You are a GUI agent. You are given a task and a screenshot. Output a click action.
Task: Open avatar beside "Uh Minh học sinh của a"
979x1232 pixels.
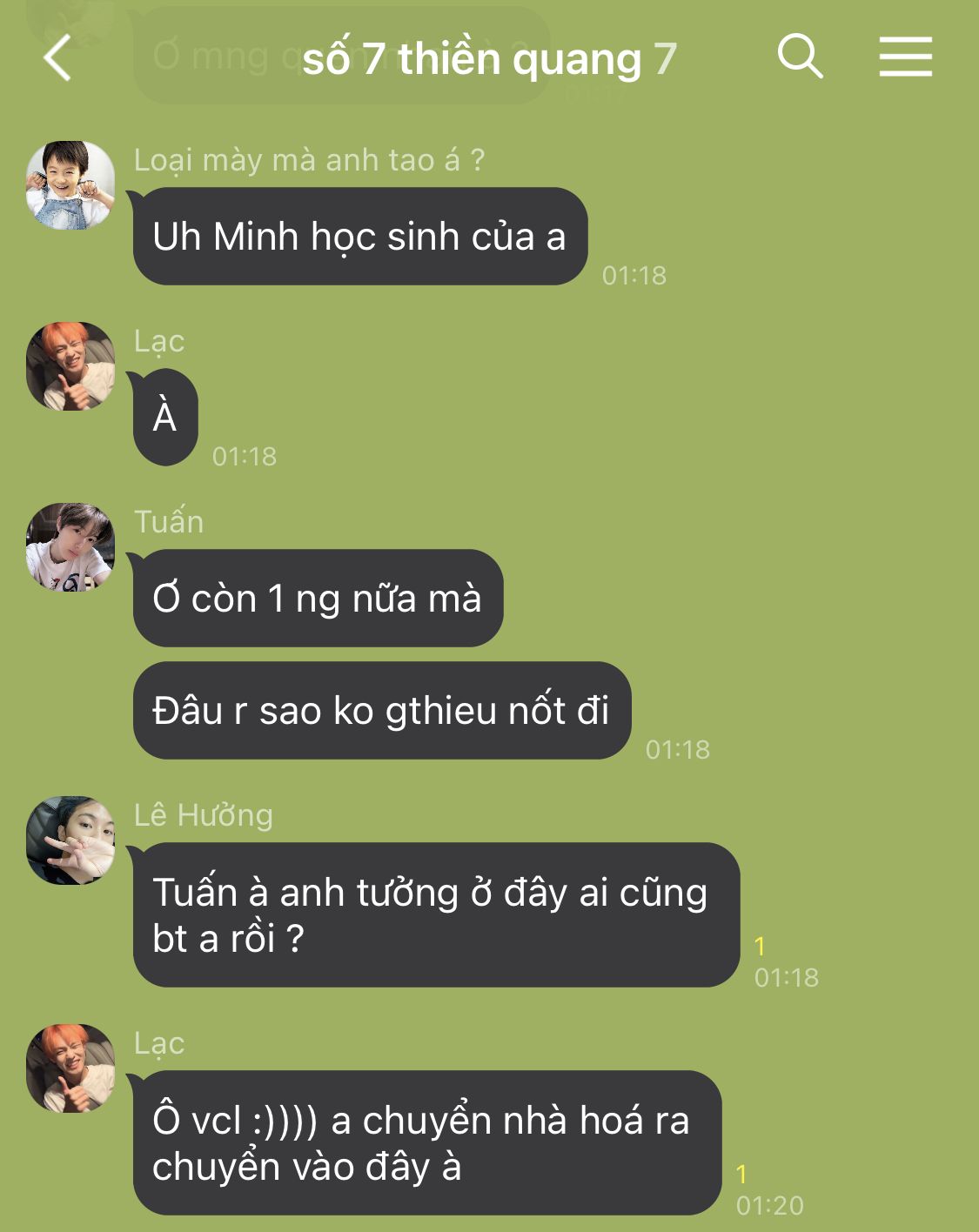point(70,185)
